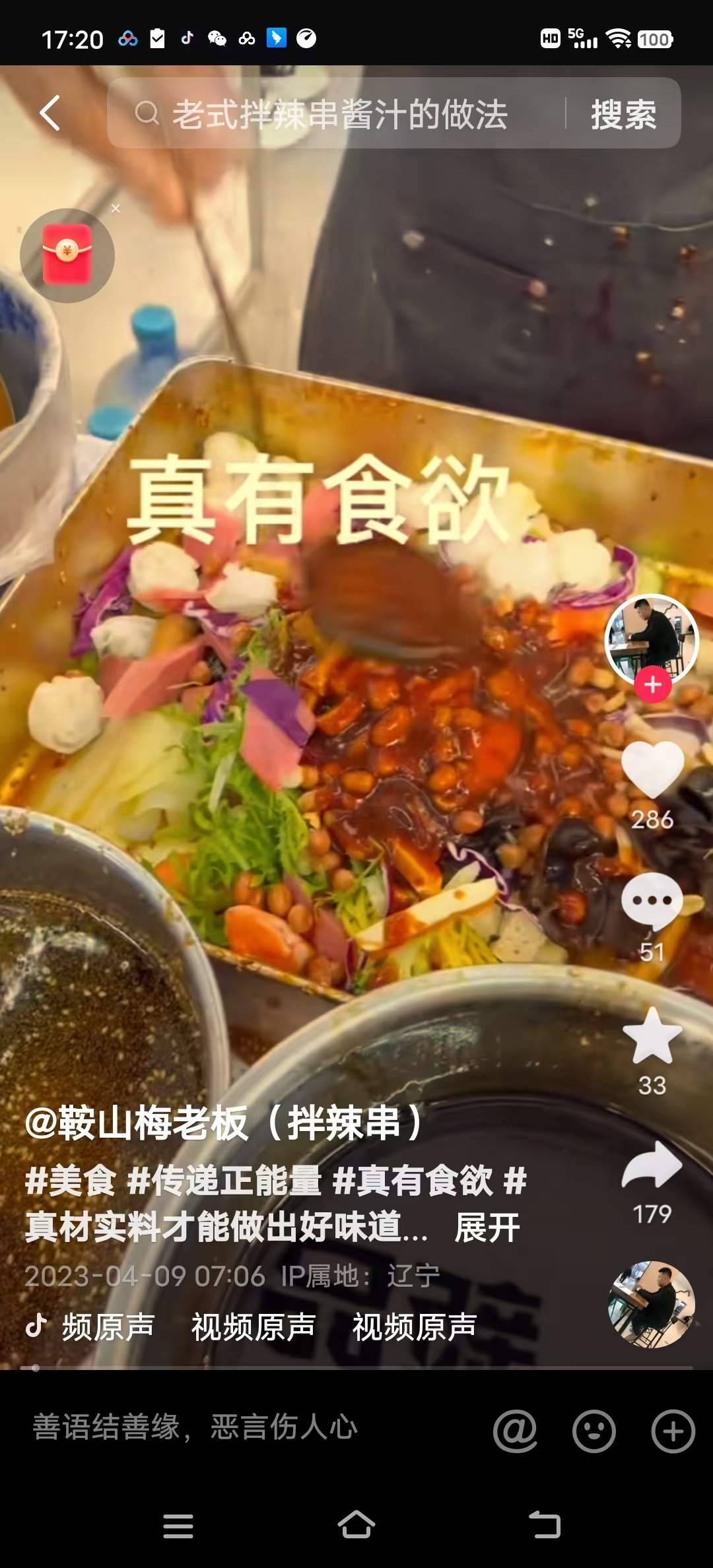Share the video using the share arrow
The width and height of the screenshot is (713, 1568).
click(654, 1163)
